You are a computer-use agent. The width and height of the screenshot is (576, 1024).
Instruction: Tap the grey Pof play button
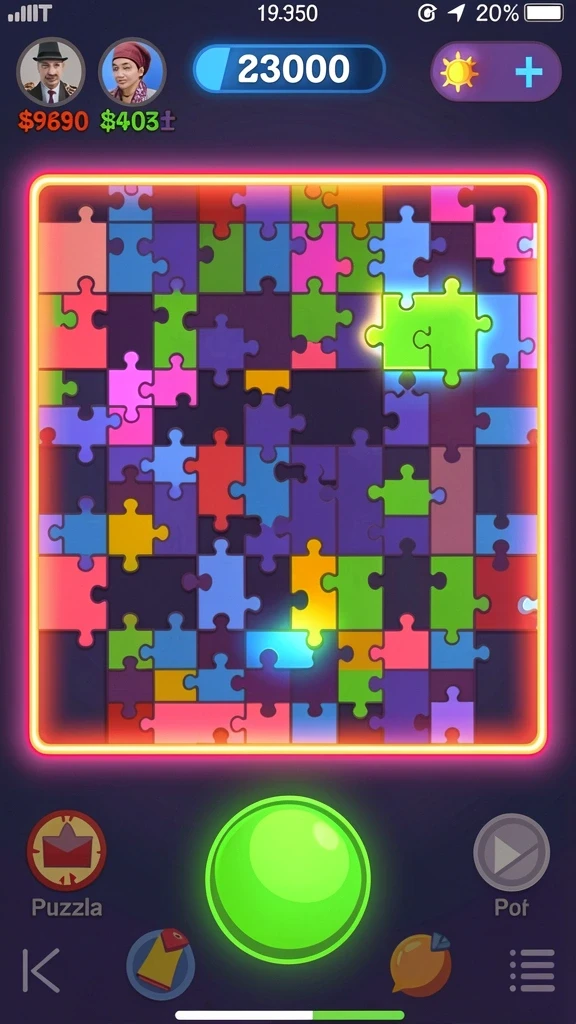(x=511, y=852)
